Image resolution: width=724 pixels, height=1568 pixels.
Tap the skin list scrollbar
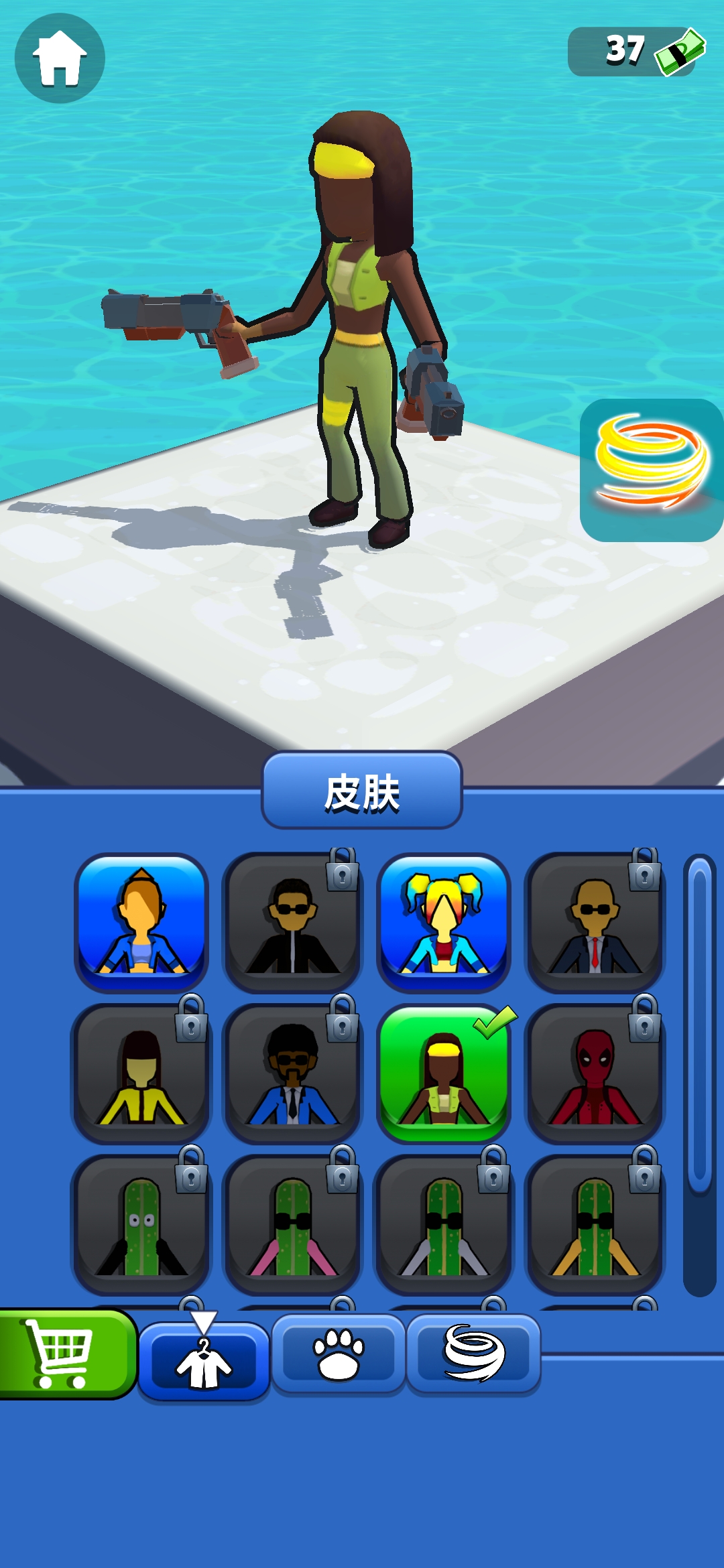point(699,1025)
